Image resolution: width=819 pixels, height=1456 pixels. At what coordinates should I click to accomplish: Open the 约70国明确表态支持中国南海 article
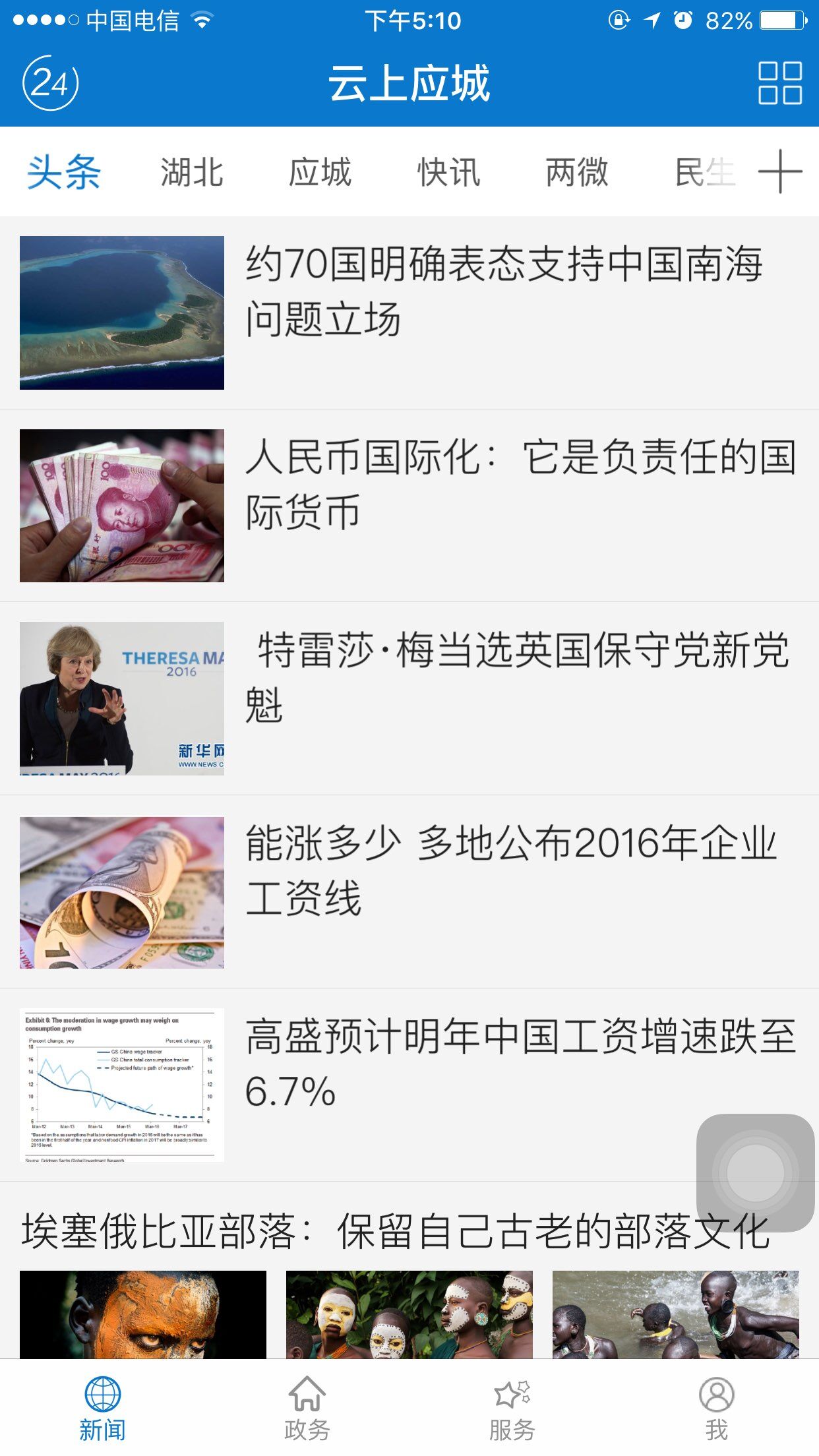[504, 291]
